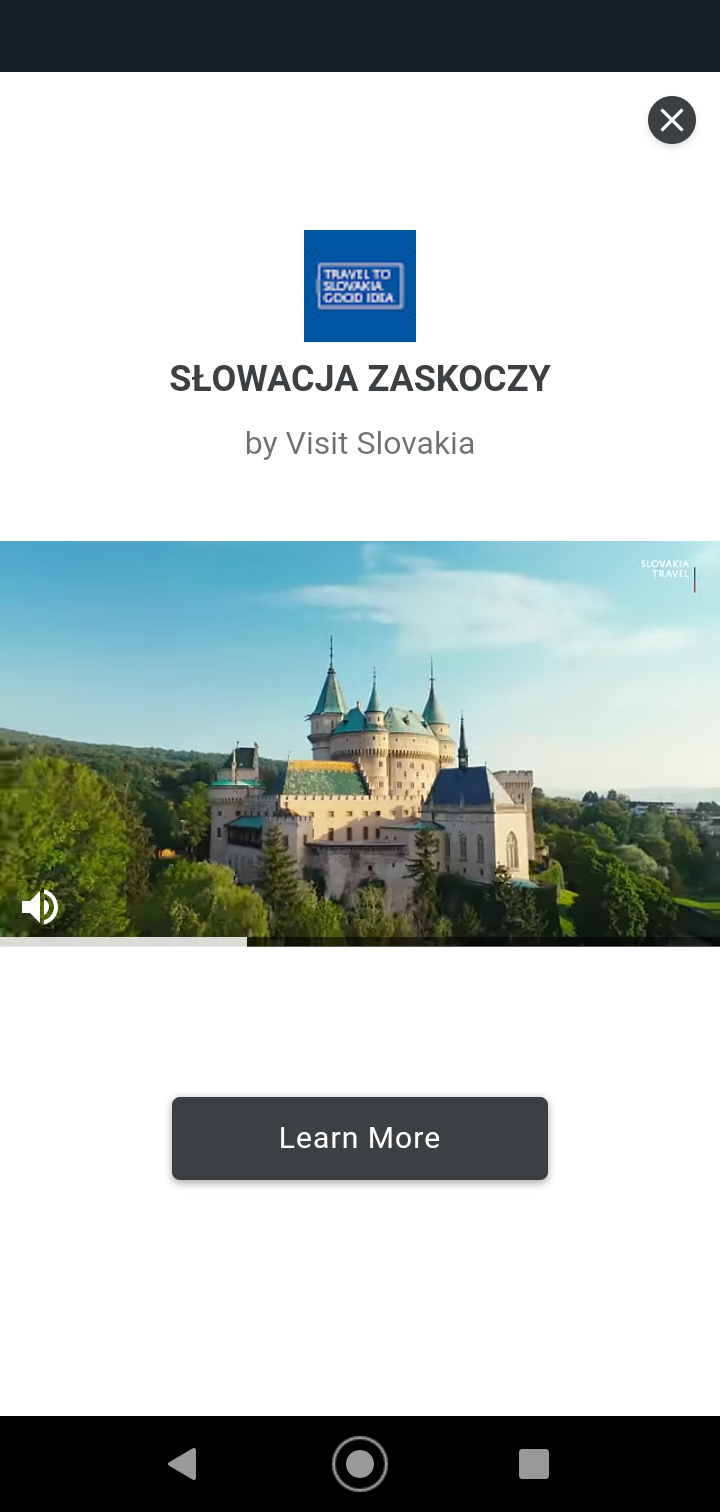Viewport: 720px width, 1512px height.
Task: Close the Visit Slovakia ad
Action: pyautogui.click(x=672, y=120)
